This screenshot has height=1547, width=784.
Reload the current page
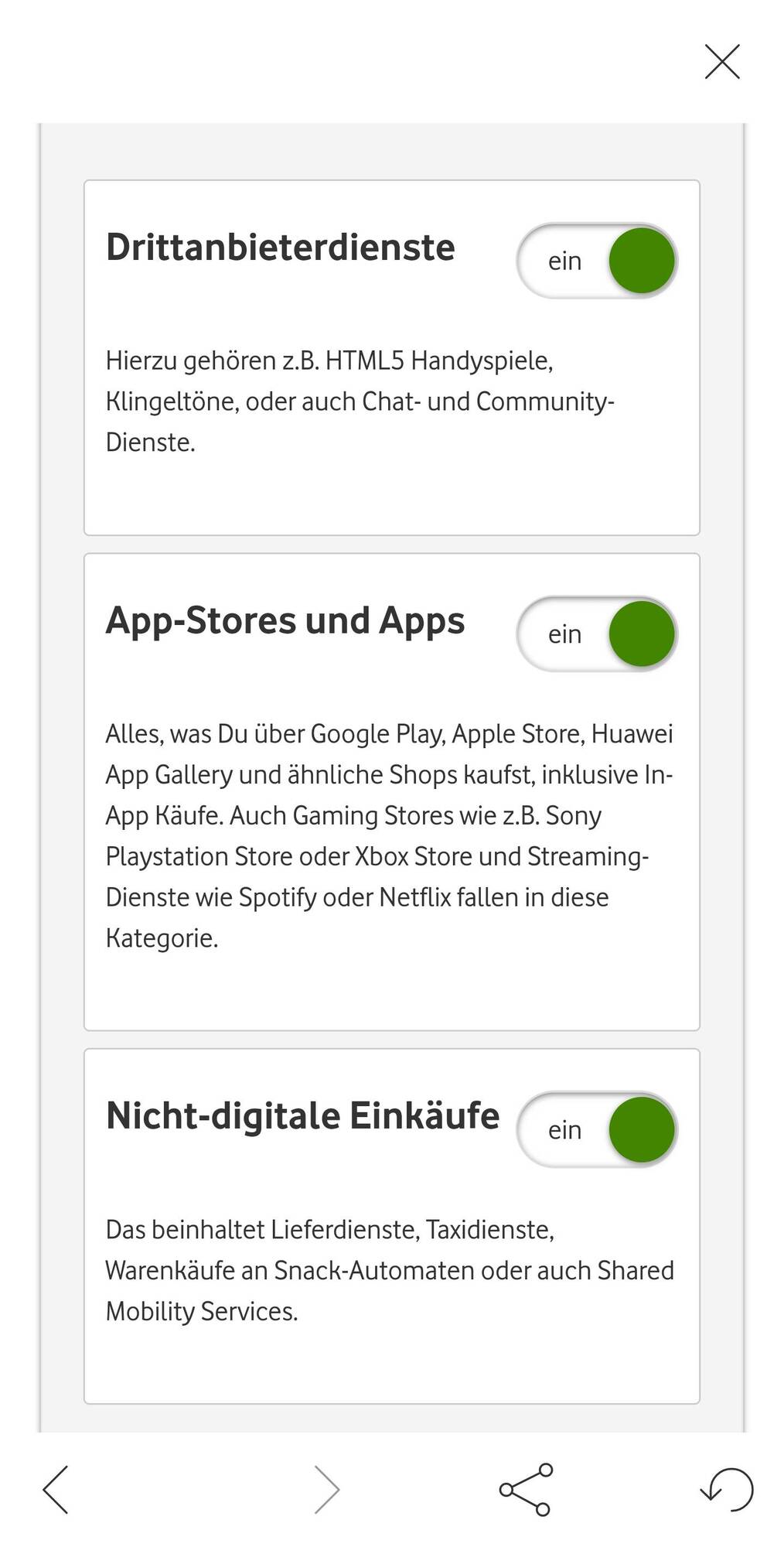pyautogui.click(x=727, y=1489)
